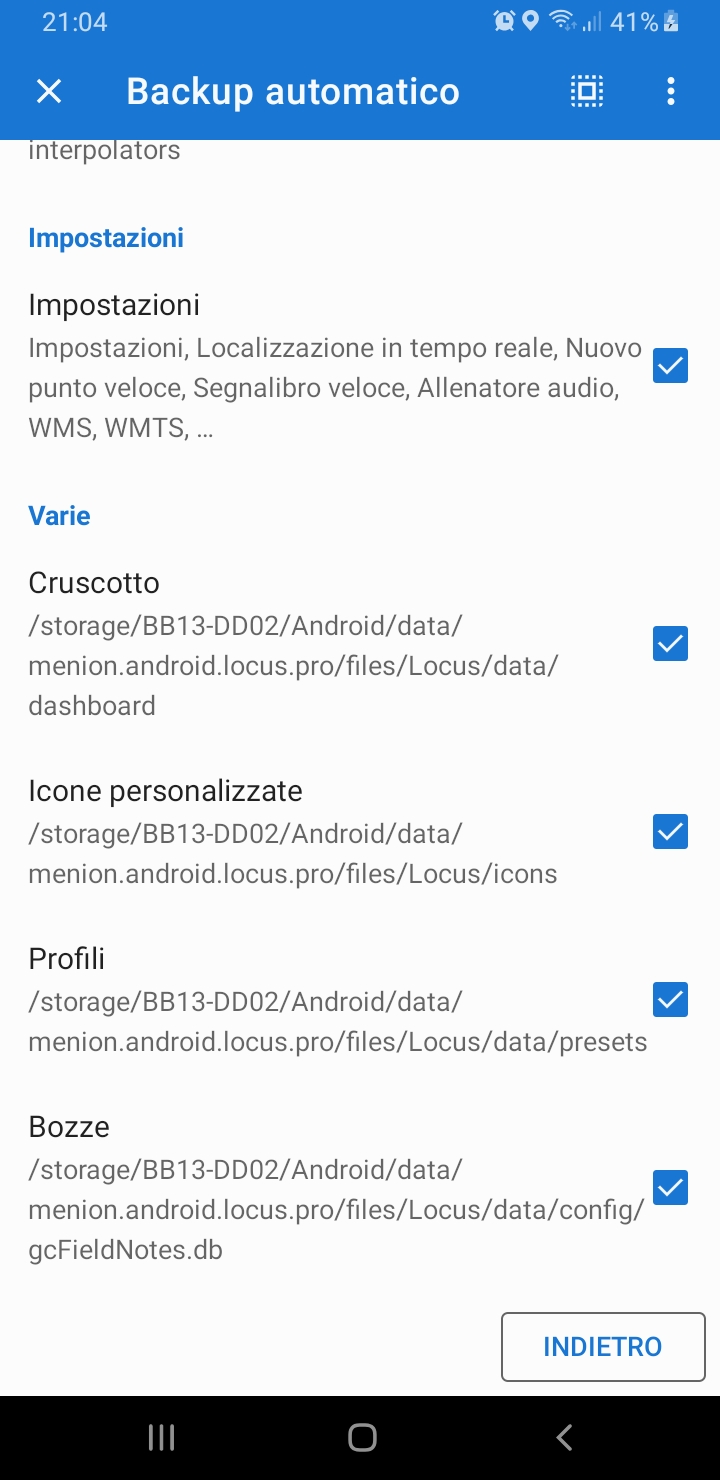This screenshot has height=1480, width=720.
Task: Open the overflow menu
Action: coord(671,92)
